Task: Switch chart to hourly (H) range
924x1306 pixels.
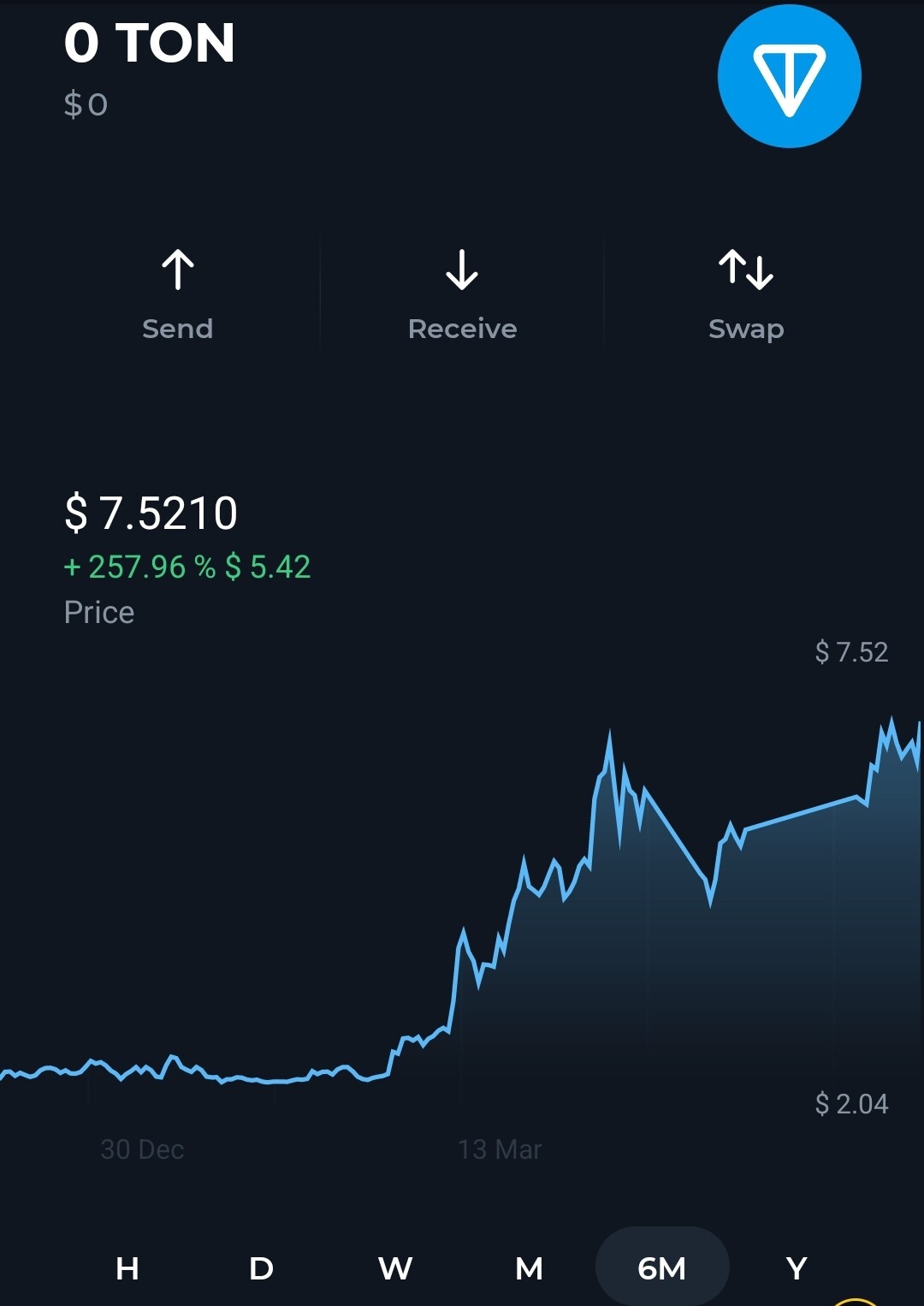Action: coord(127,1267)
